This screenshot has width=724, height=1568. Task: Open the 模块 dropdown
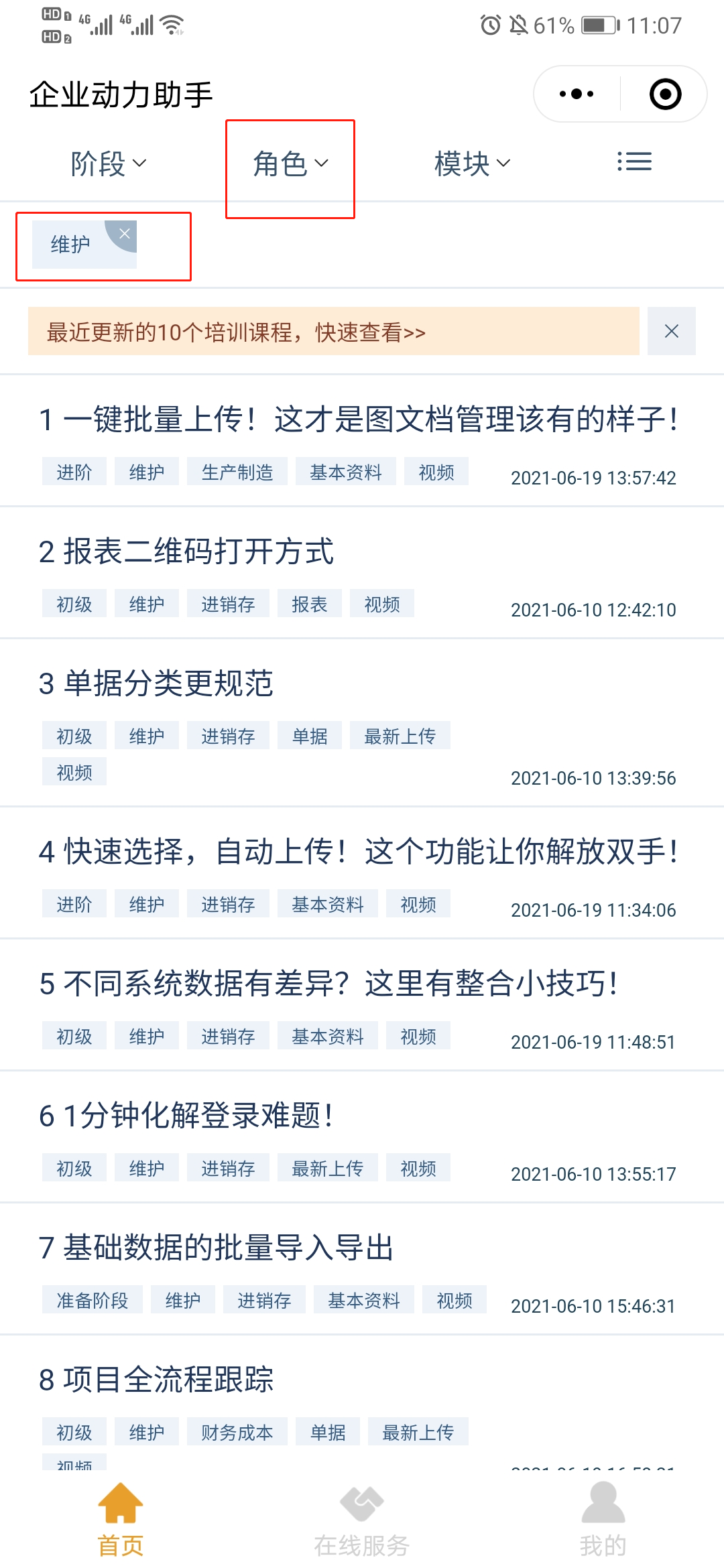[472, 162]
